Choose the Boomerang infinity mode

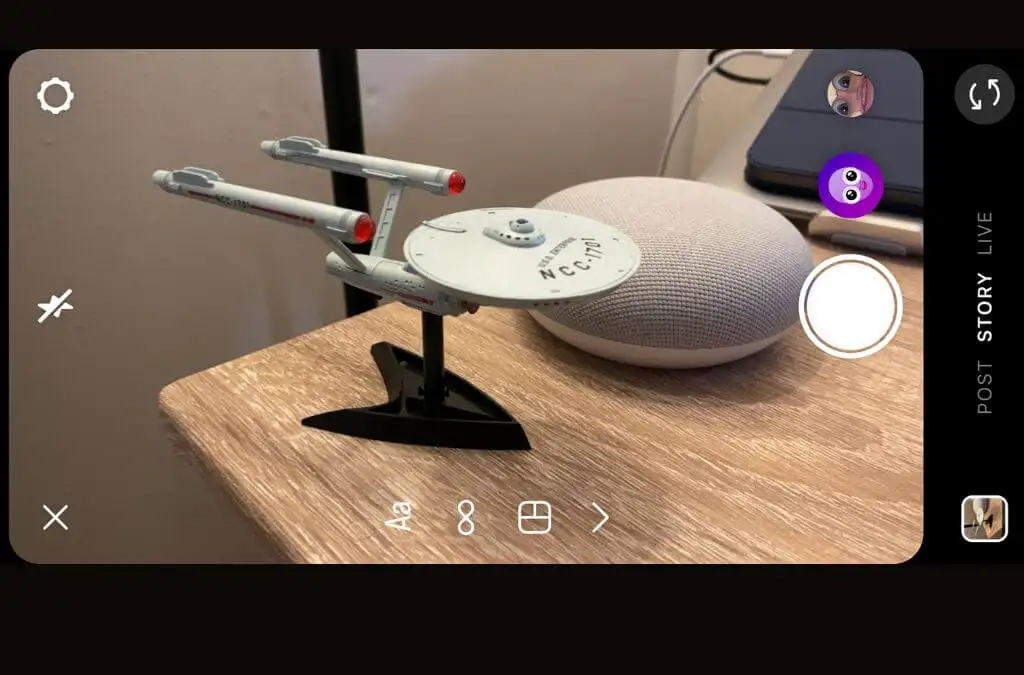tap(465, 518)
